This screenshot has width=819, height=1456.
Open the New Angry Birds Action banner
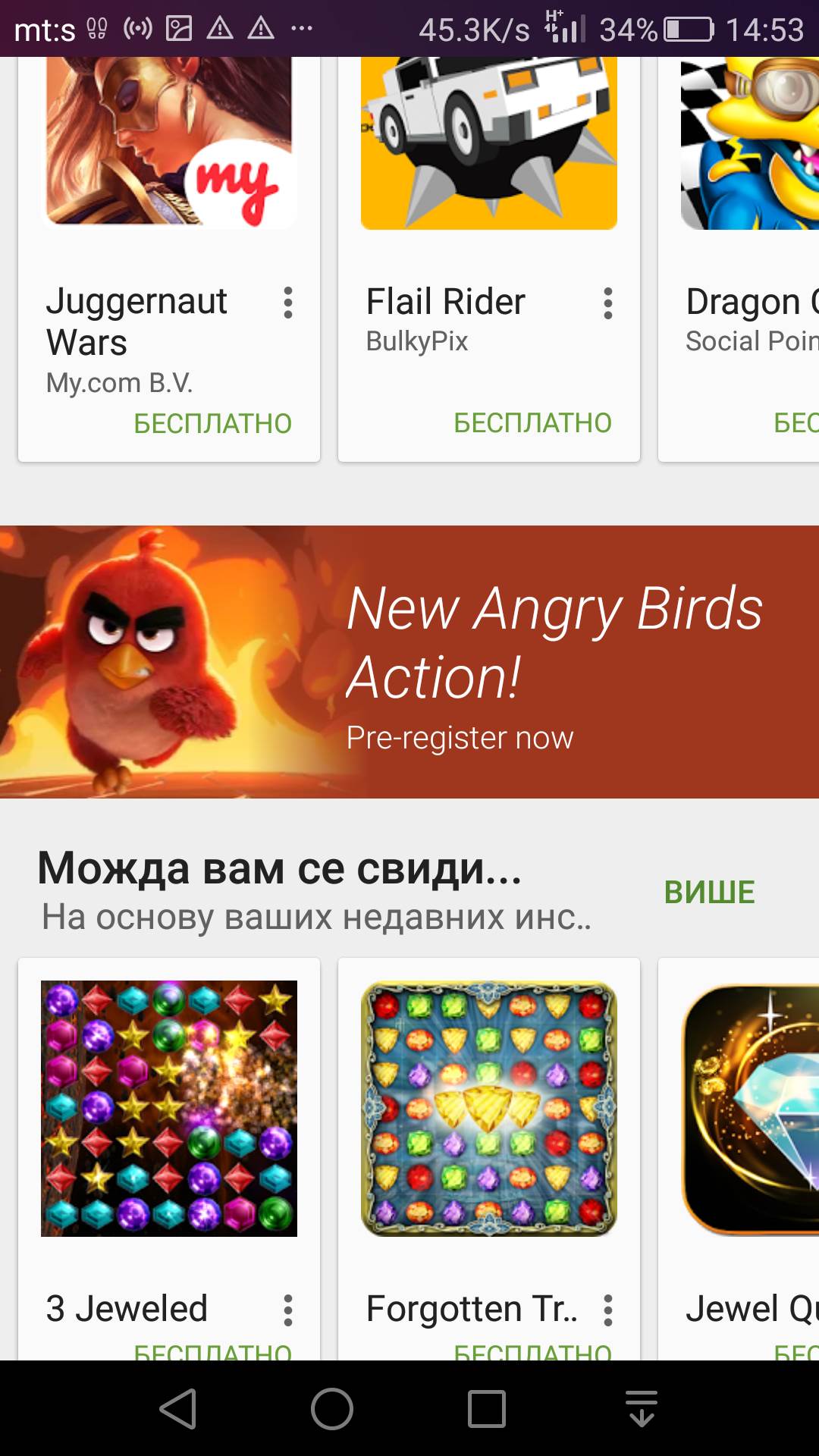click(x=409, y=661)
